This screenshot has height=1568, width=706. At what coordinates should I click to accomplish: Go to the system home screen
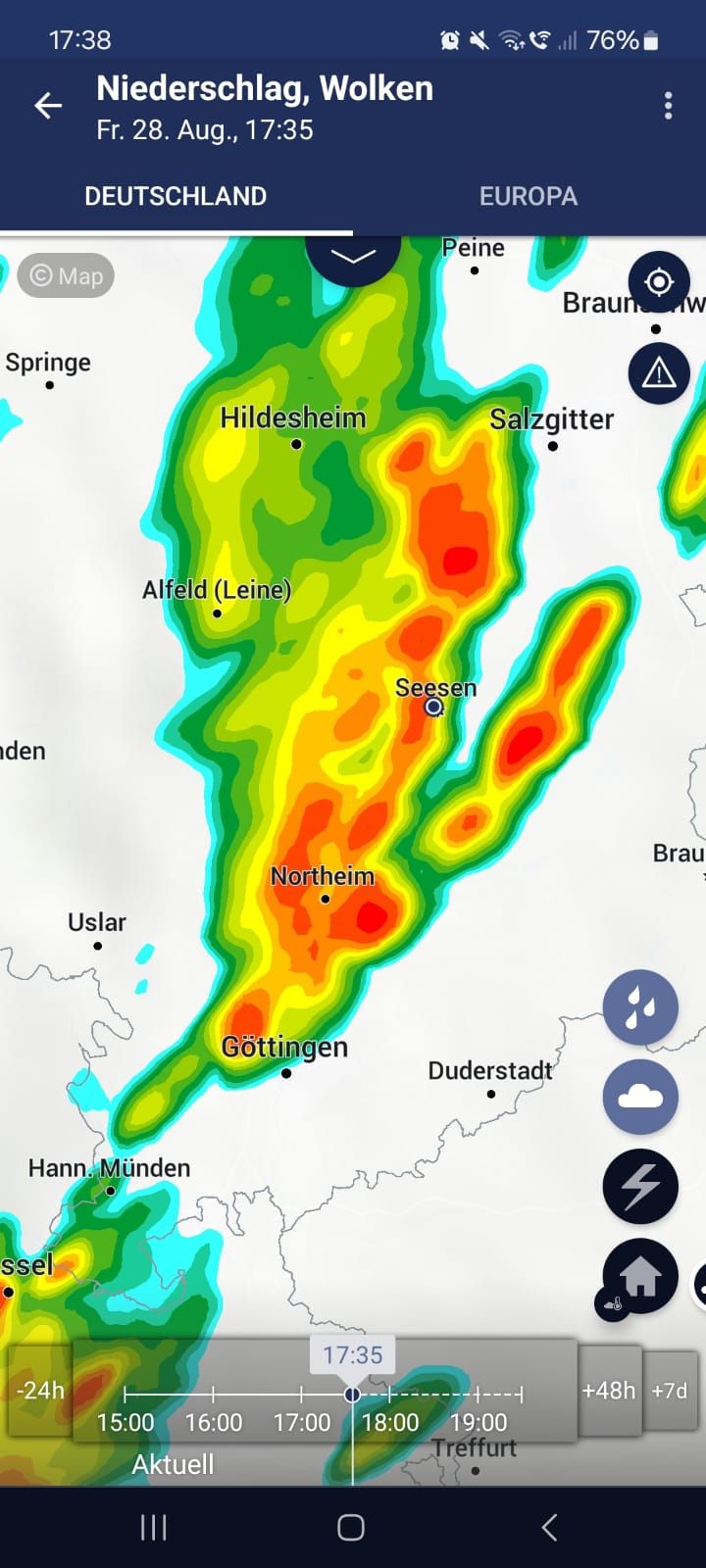click(351, 1527)
